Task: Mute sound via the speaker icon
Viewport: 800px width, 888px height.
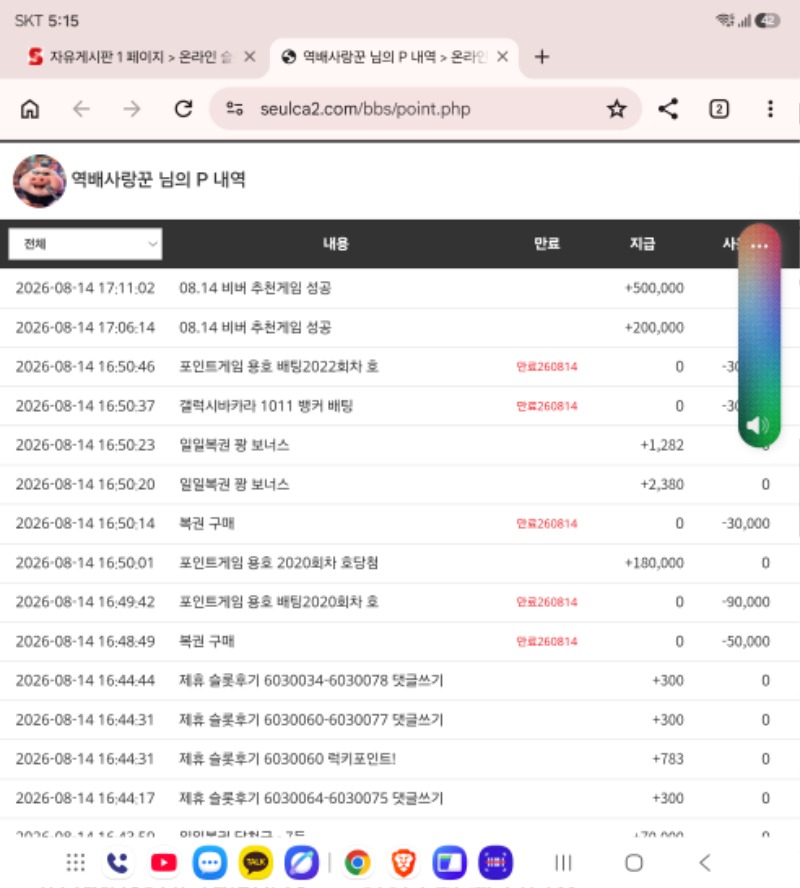Action: point(759,425)
